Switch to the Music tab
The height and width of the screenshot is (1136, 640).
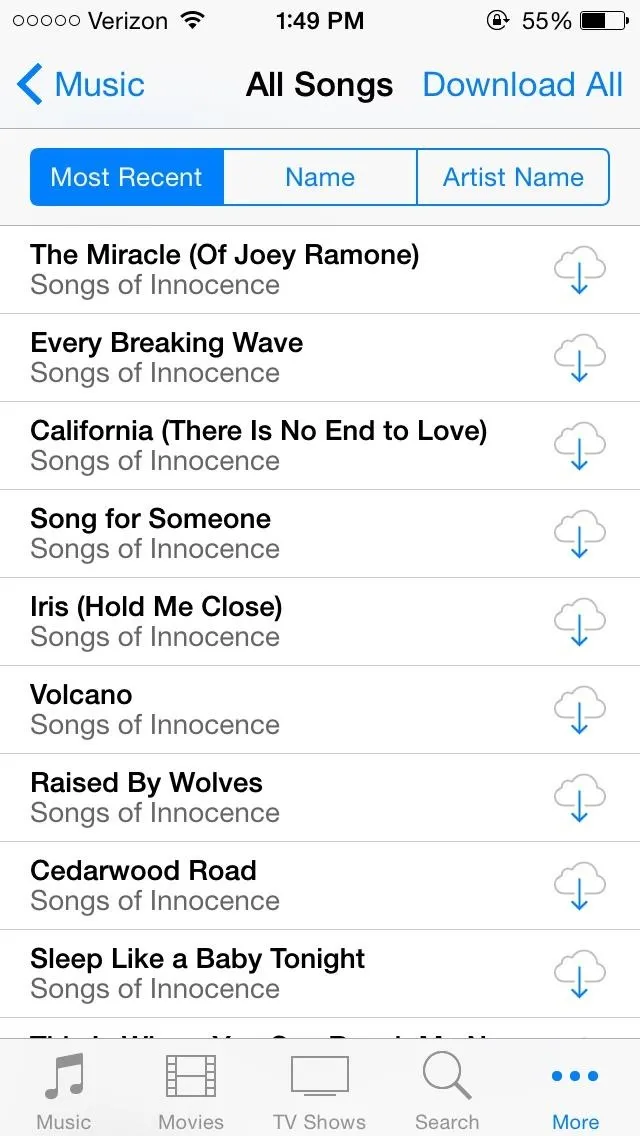point(64,1089)
